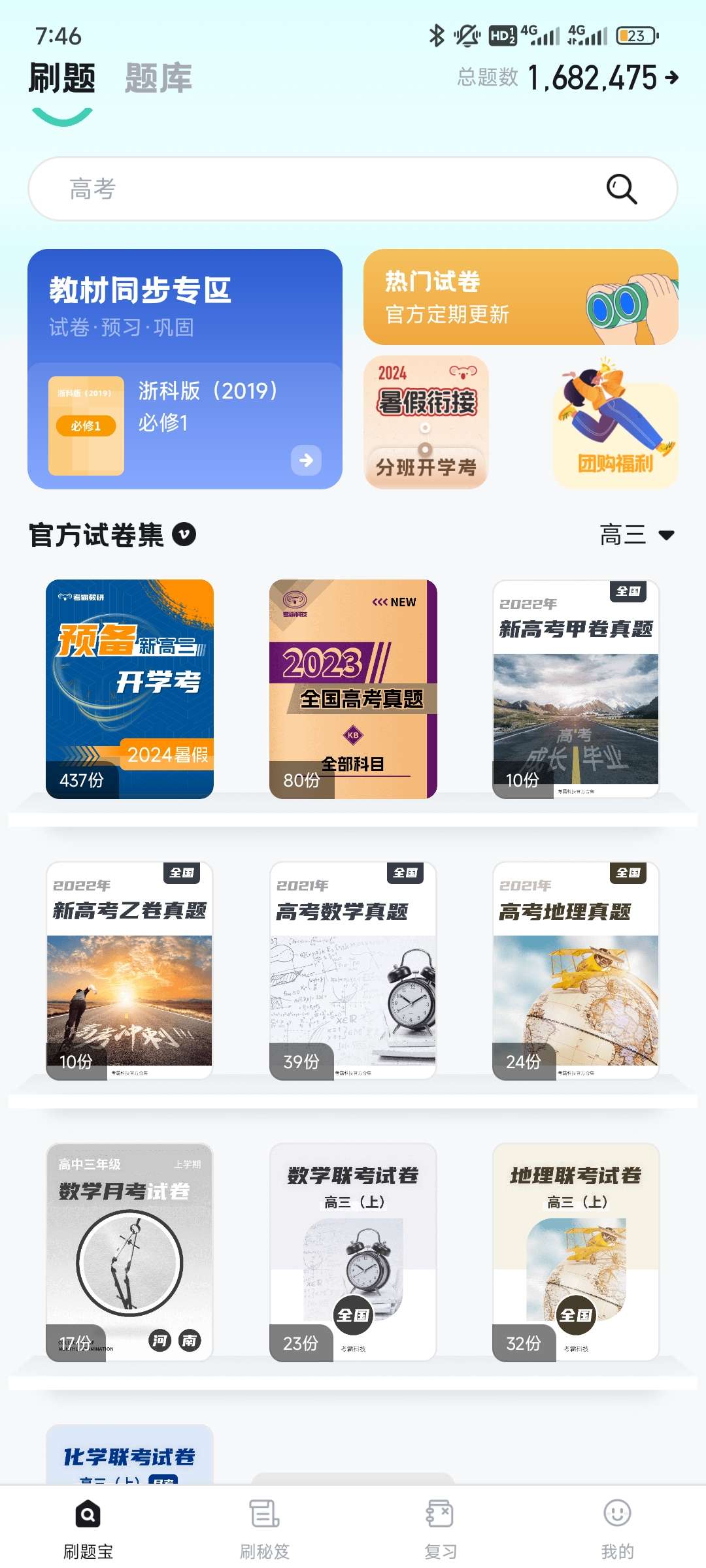
Task: Open 浙科版 必修1 textbook arrow
Action: coord(306,460)
